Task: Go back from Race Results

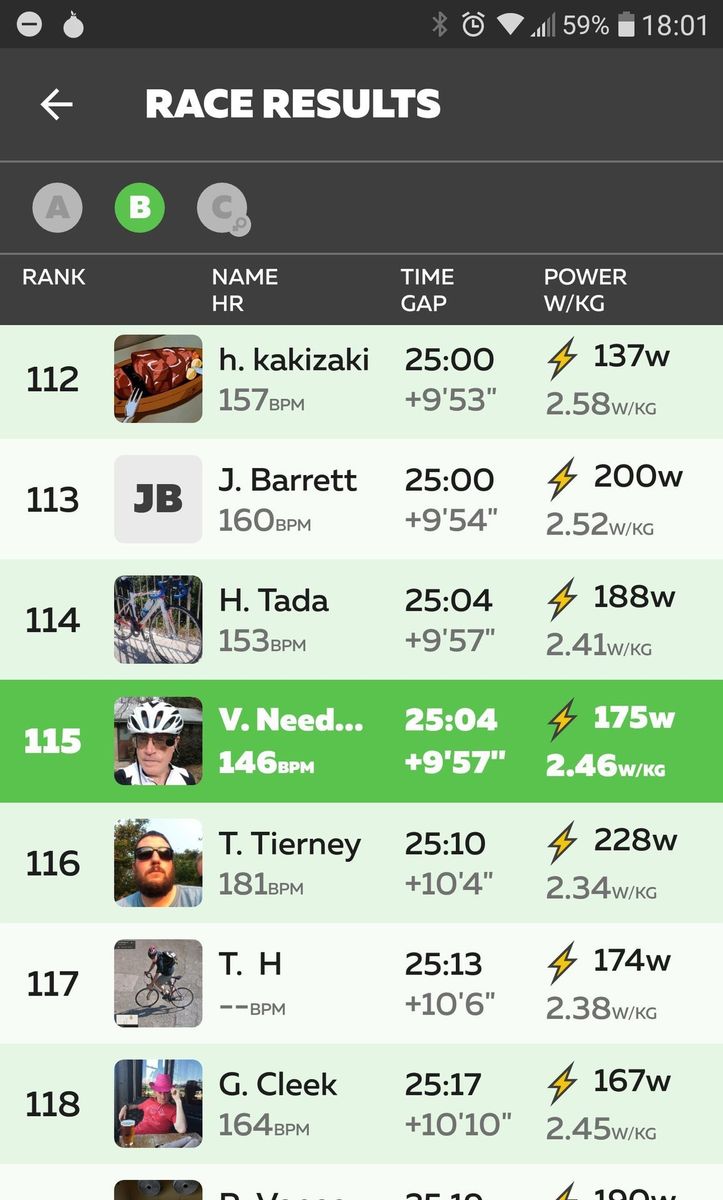Action: point(56,104)
